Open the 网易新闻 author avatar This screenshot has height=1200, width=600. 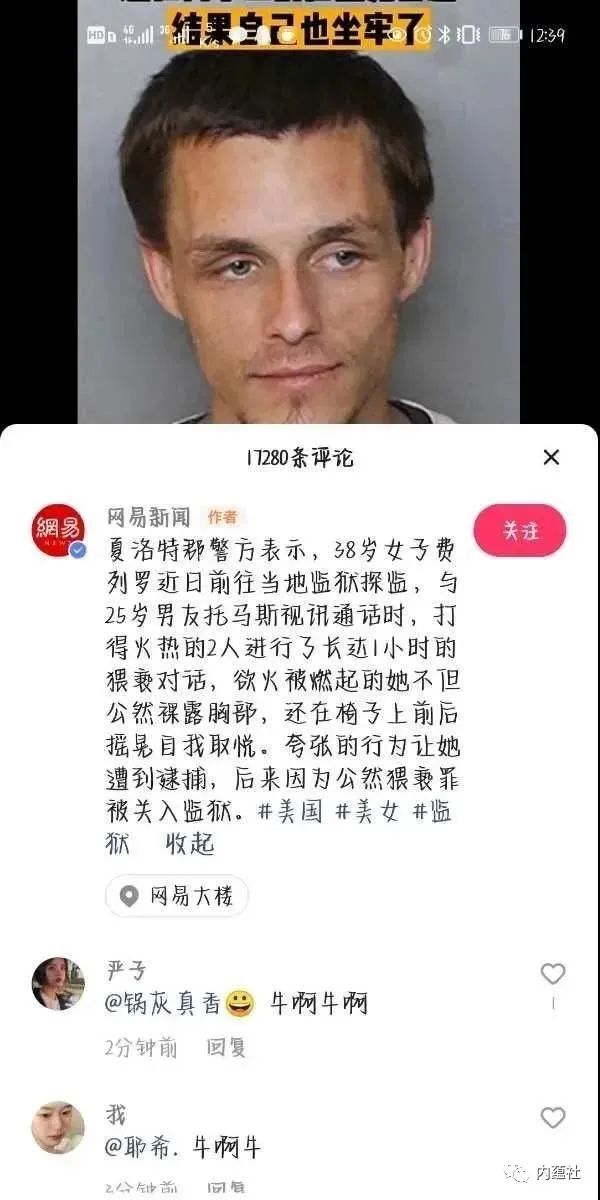click(59, 531)
